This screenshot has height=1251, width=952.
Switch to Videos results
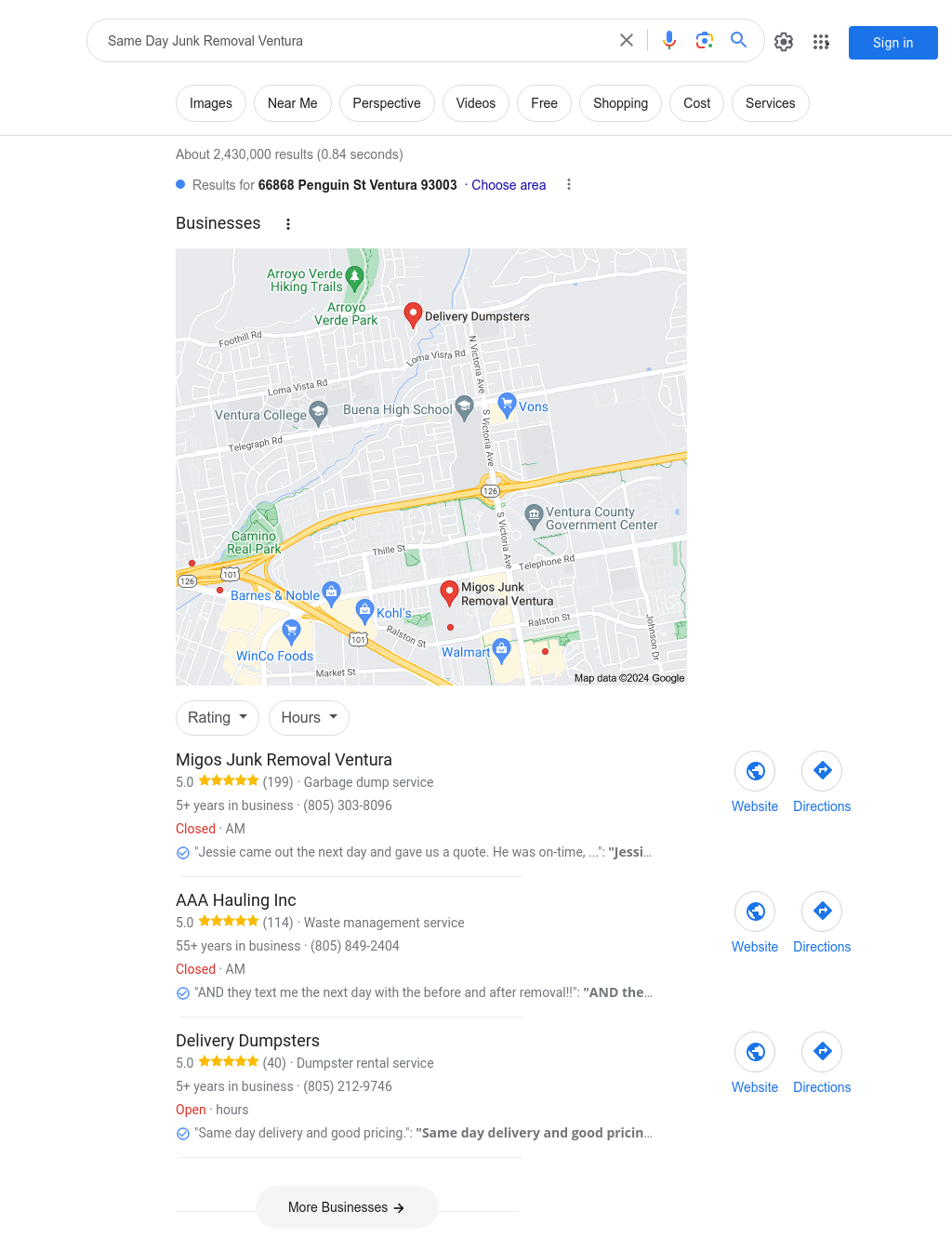(475, 103)
